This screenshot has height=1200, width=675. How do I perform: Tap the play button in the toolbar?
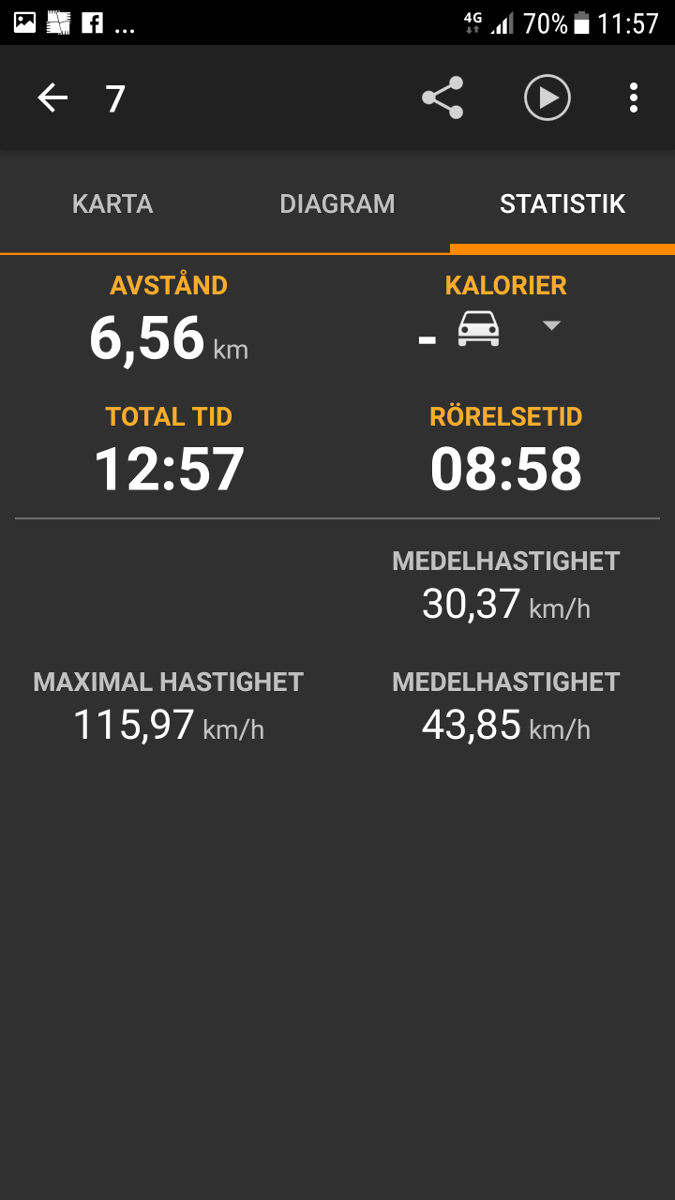[x=547, y=98]
